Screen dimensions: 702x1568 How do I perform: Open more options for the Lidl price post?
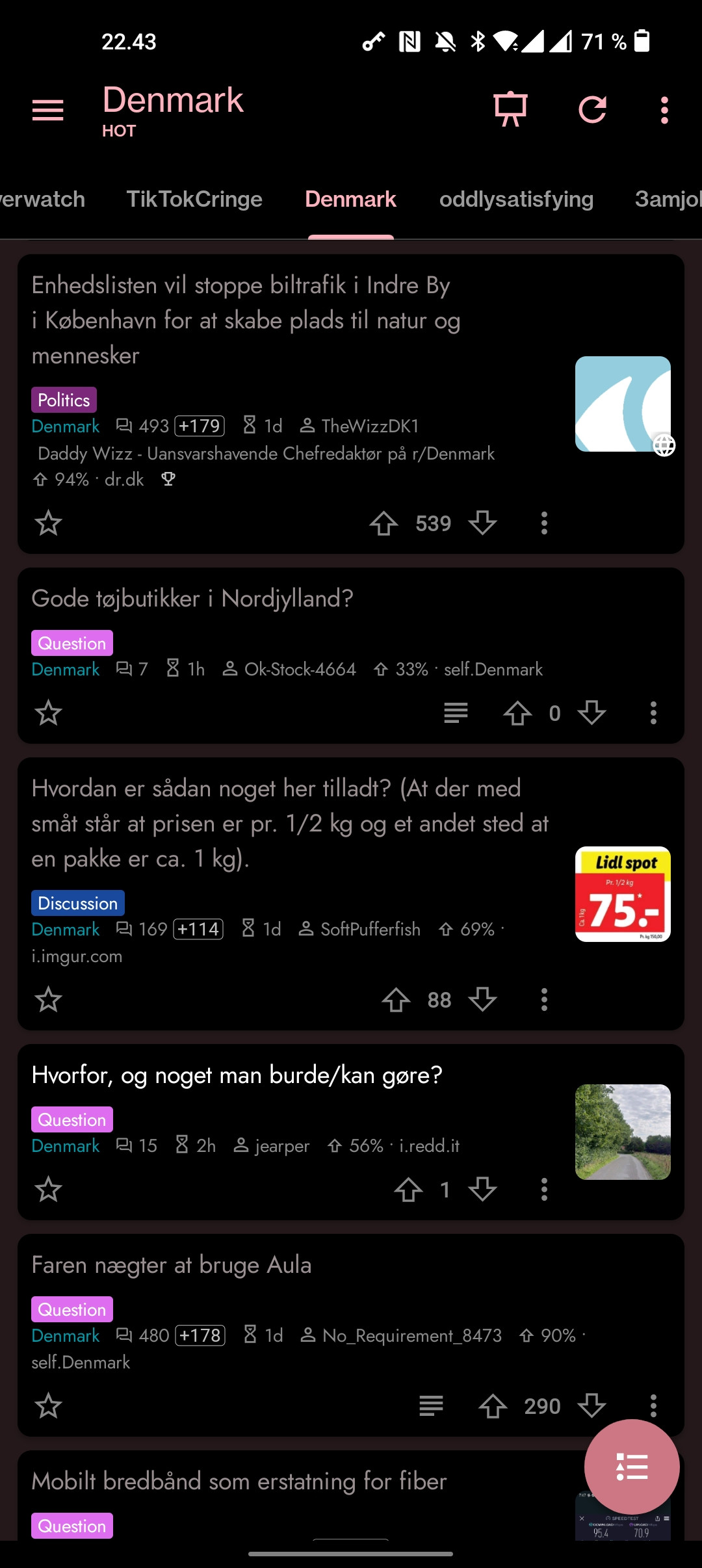544,1000
